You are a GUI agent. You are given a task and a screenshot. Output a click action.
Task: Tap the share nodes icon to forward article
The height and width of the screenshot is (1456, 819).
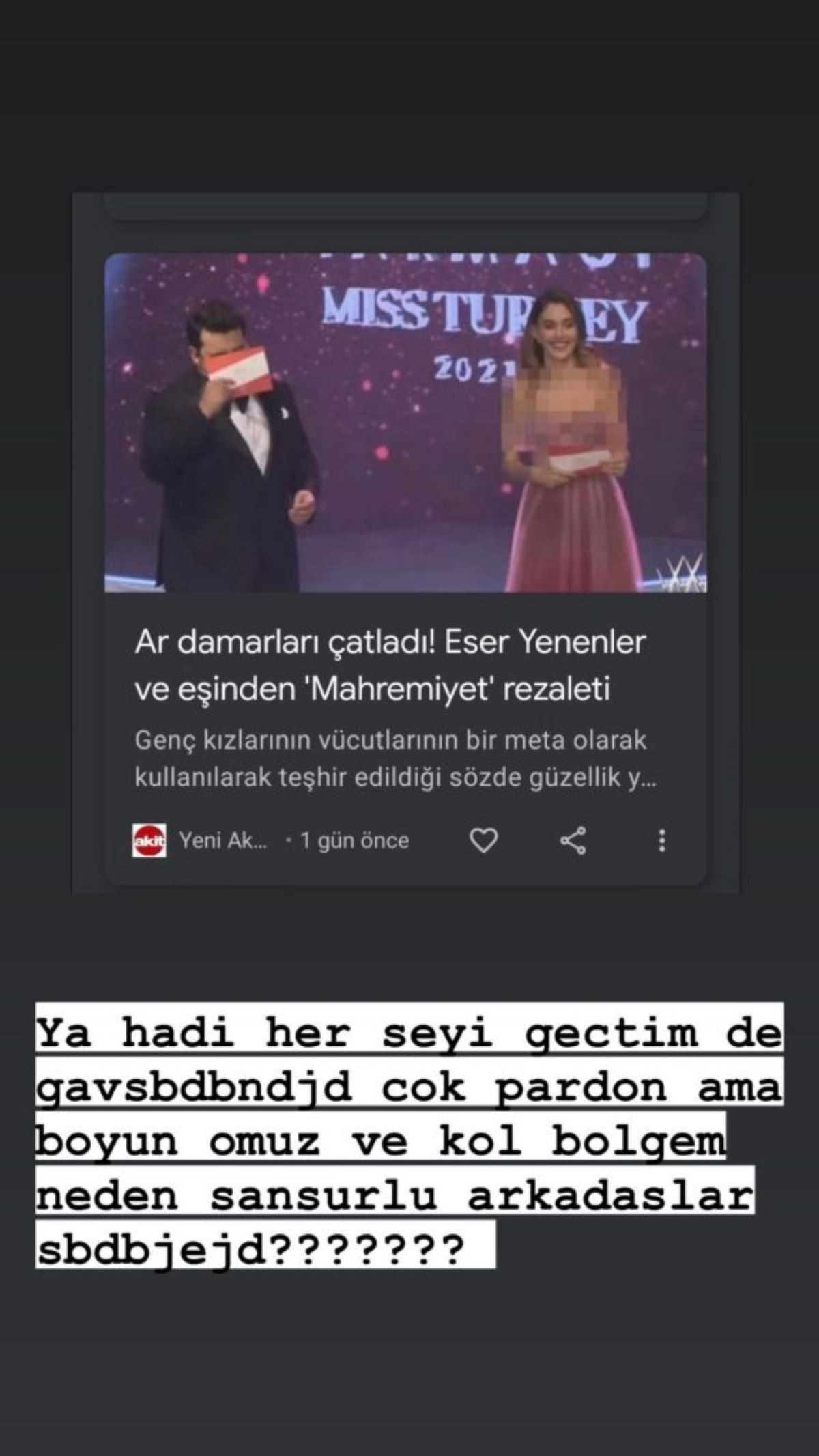tap(573, 842)
